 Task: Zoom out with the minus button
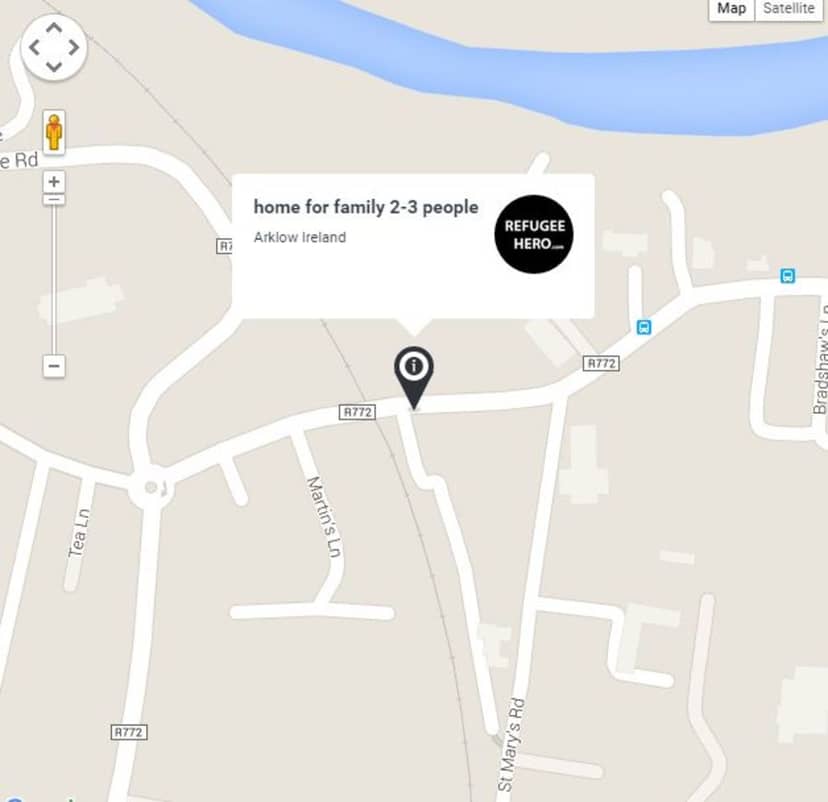pyautogui.click(x=55, y=366)
